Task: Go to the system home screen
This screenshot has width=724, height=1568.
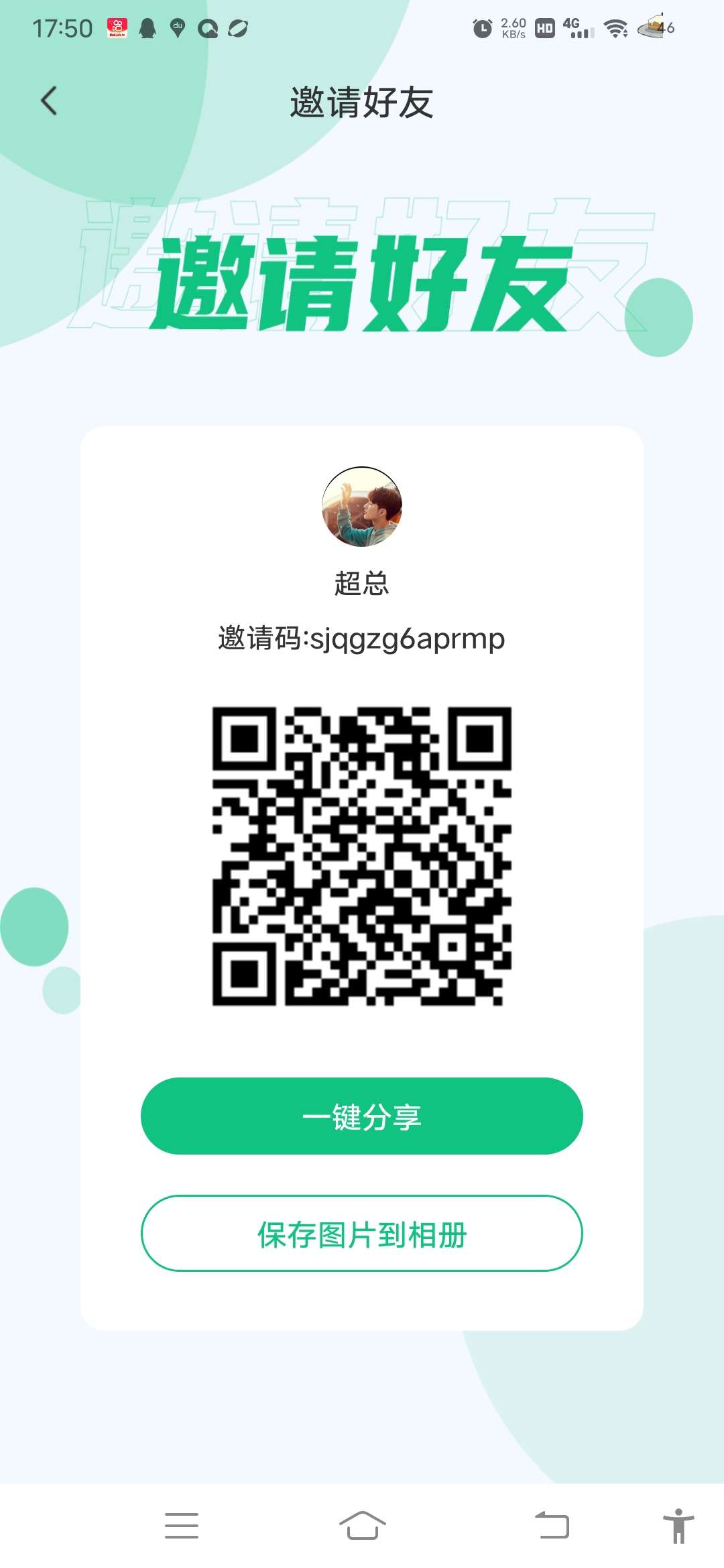Action: [362, 1526]
